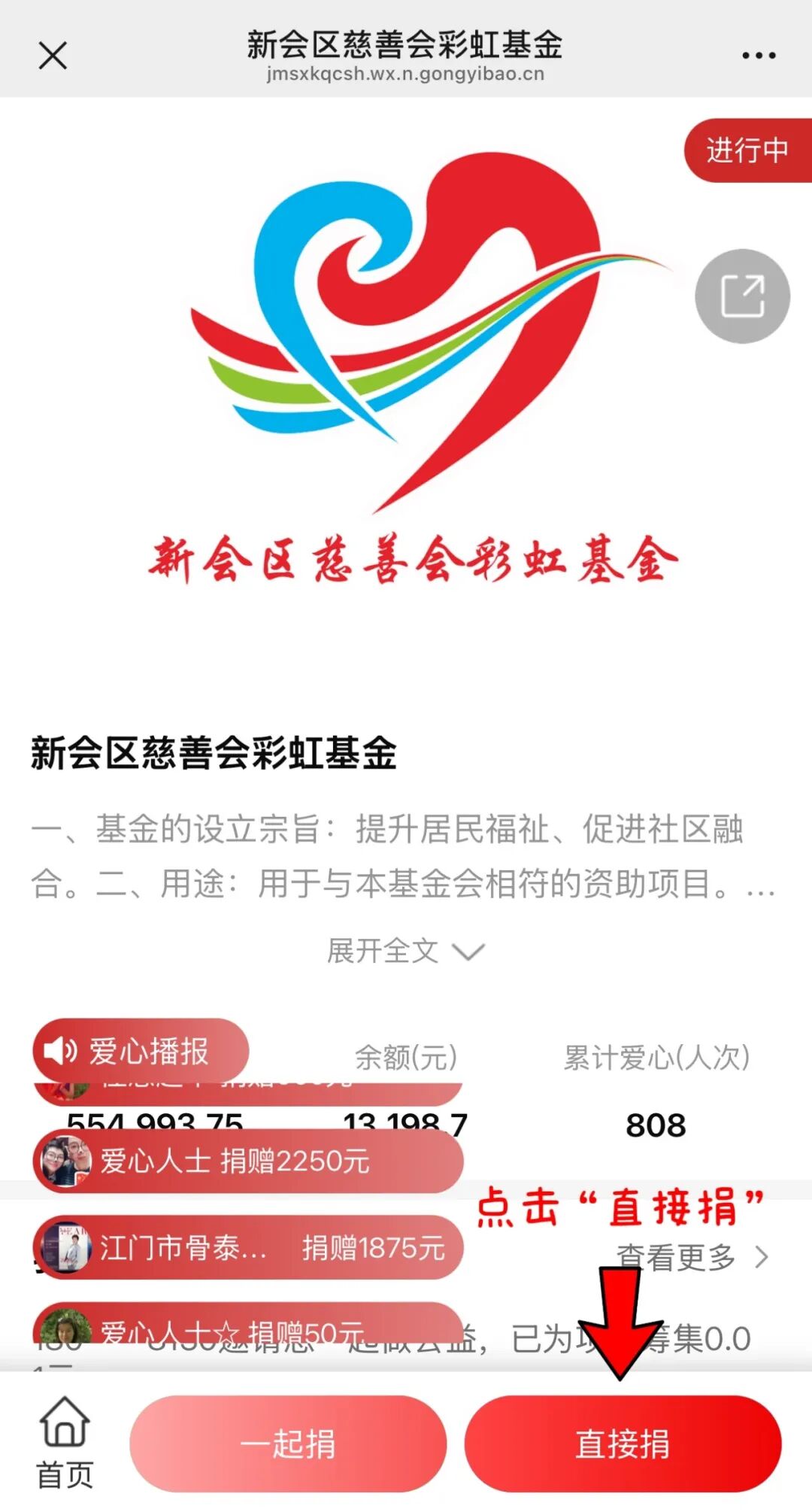Close the fund webpage
The height and width of the screenshot is (1512, 812).
point(53,56)
